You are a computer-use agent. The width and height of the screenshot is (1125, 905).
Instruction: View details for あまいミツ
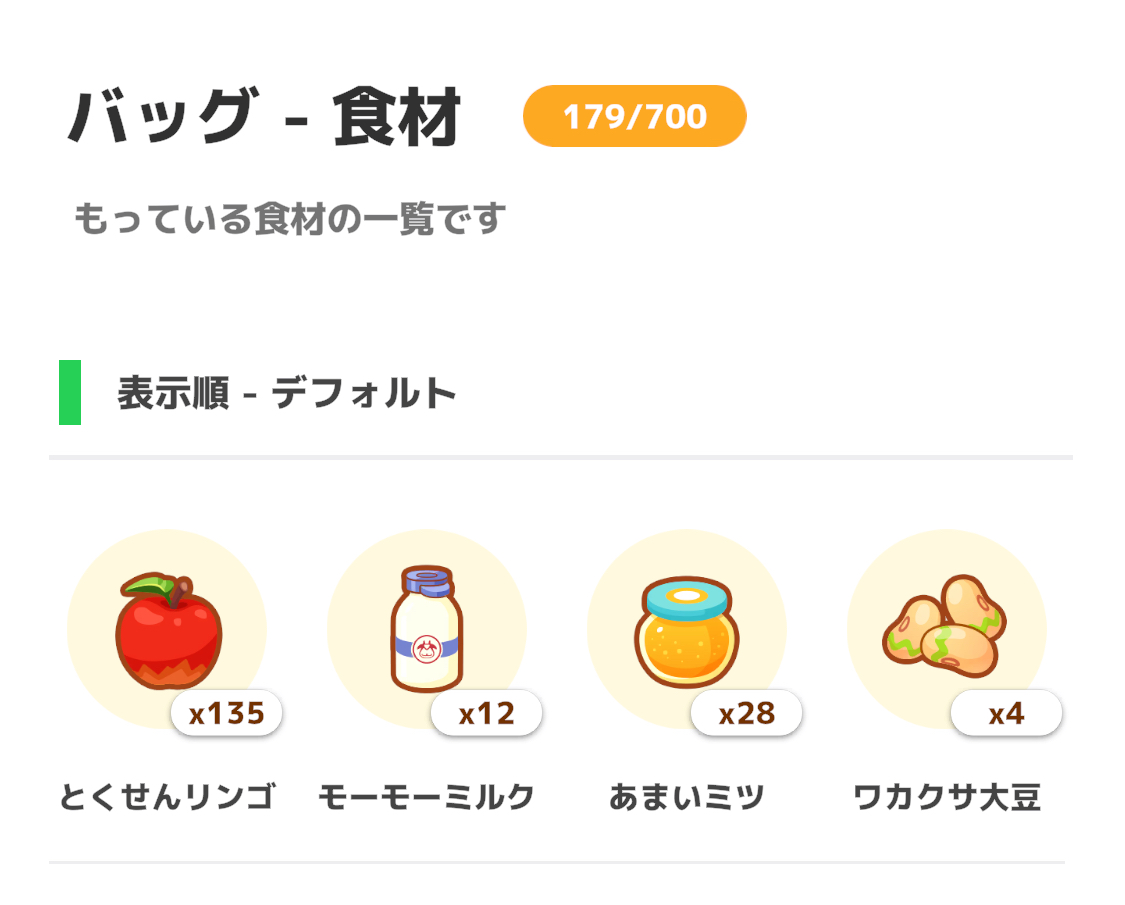(687, 630)
